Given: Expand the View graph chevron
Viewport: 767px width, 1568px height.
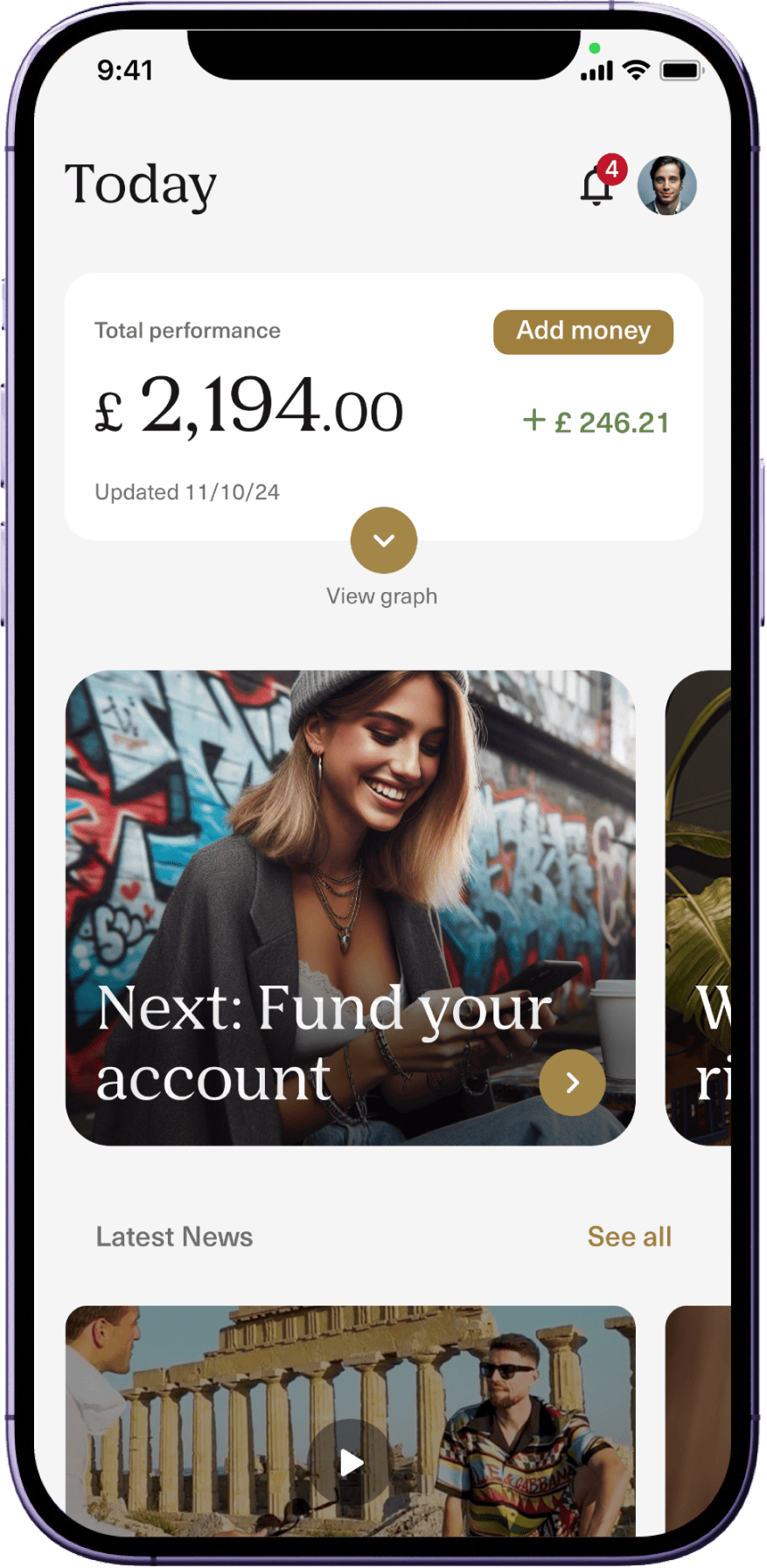Looking at the screenshot, I should [383, 540].
